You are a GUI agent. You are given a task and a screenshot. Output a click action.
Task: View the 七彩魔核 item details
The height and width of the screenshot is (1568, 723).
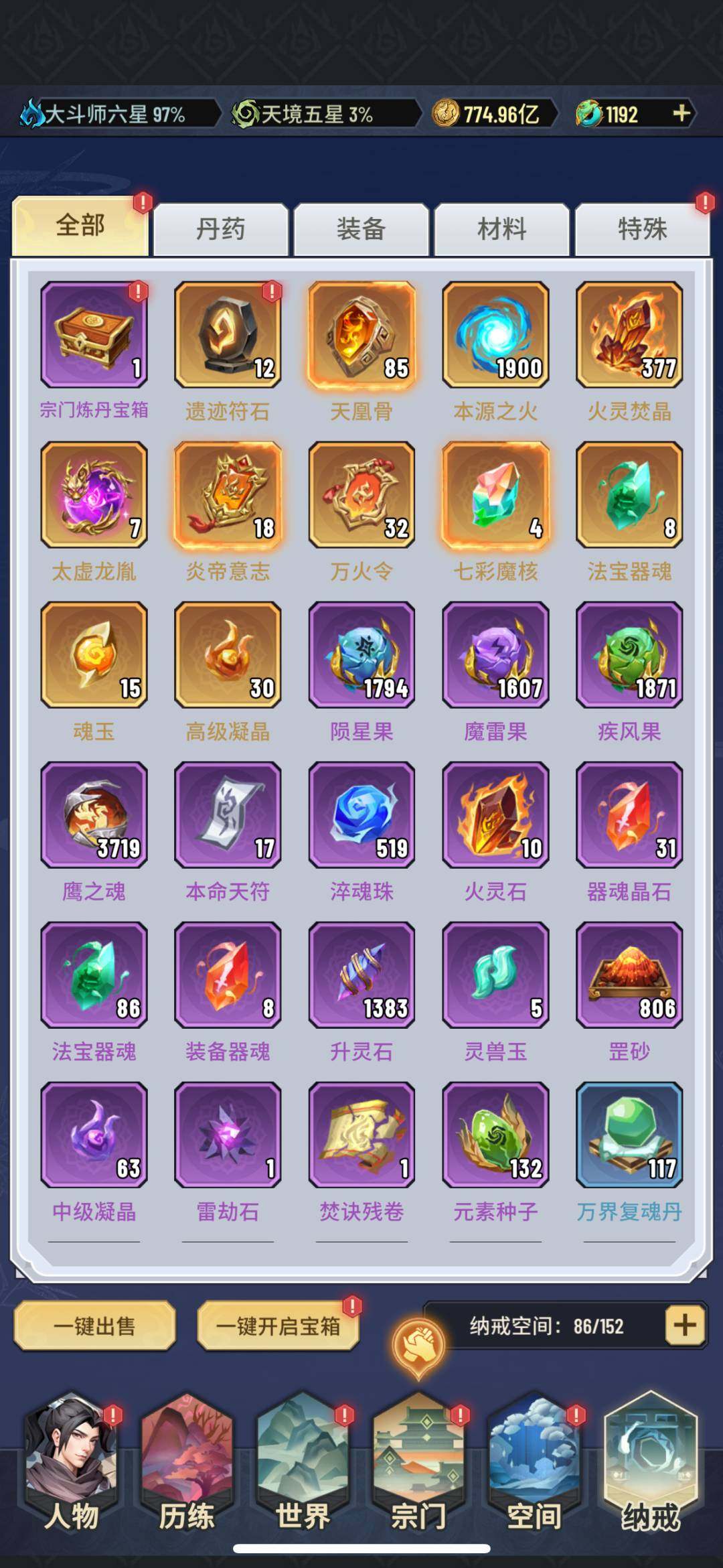click(495, 495)
